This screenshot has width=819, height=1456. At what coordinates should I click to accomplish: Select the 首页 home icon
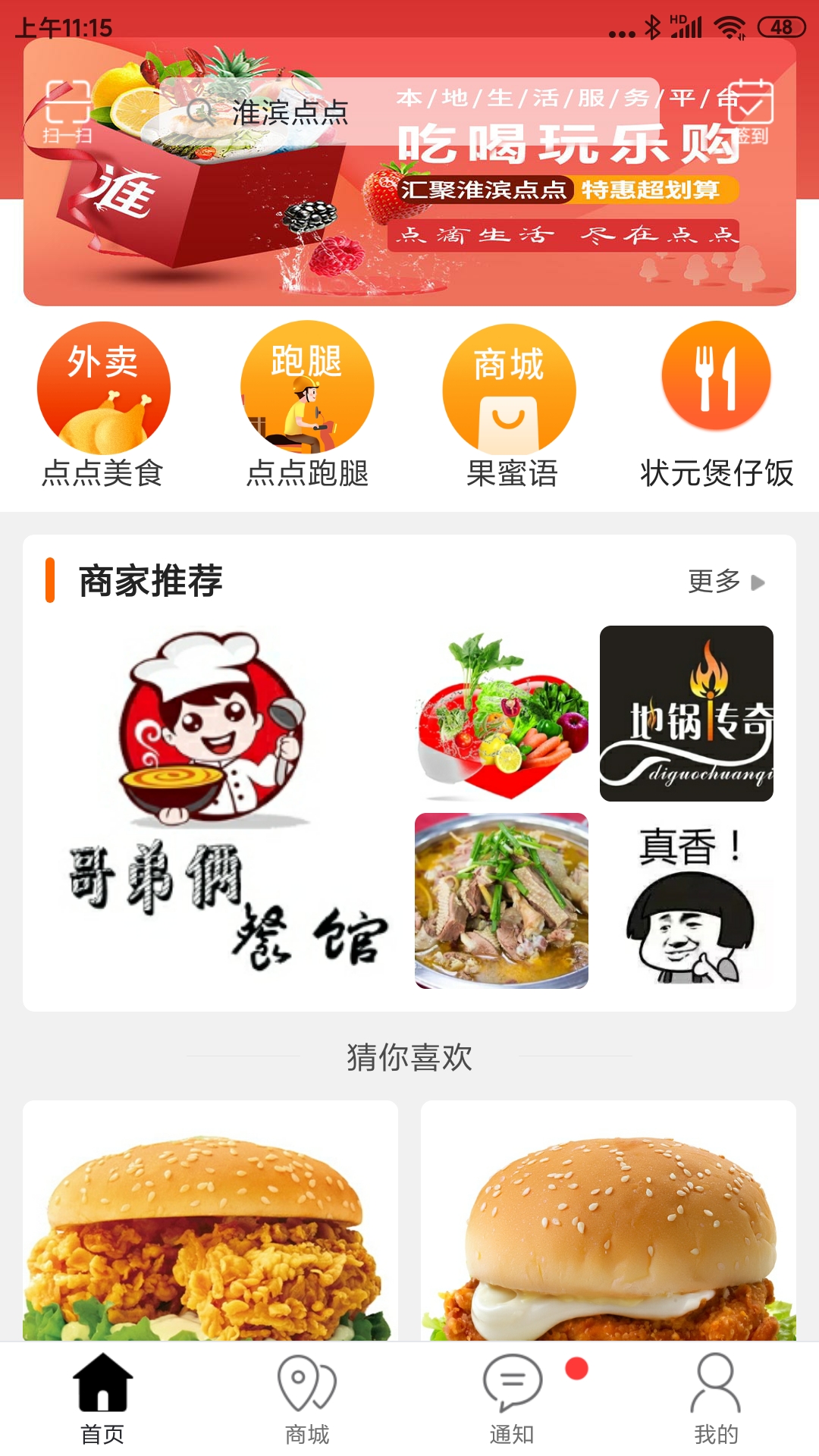point(102,1382)
